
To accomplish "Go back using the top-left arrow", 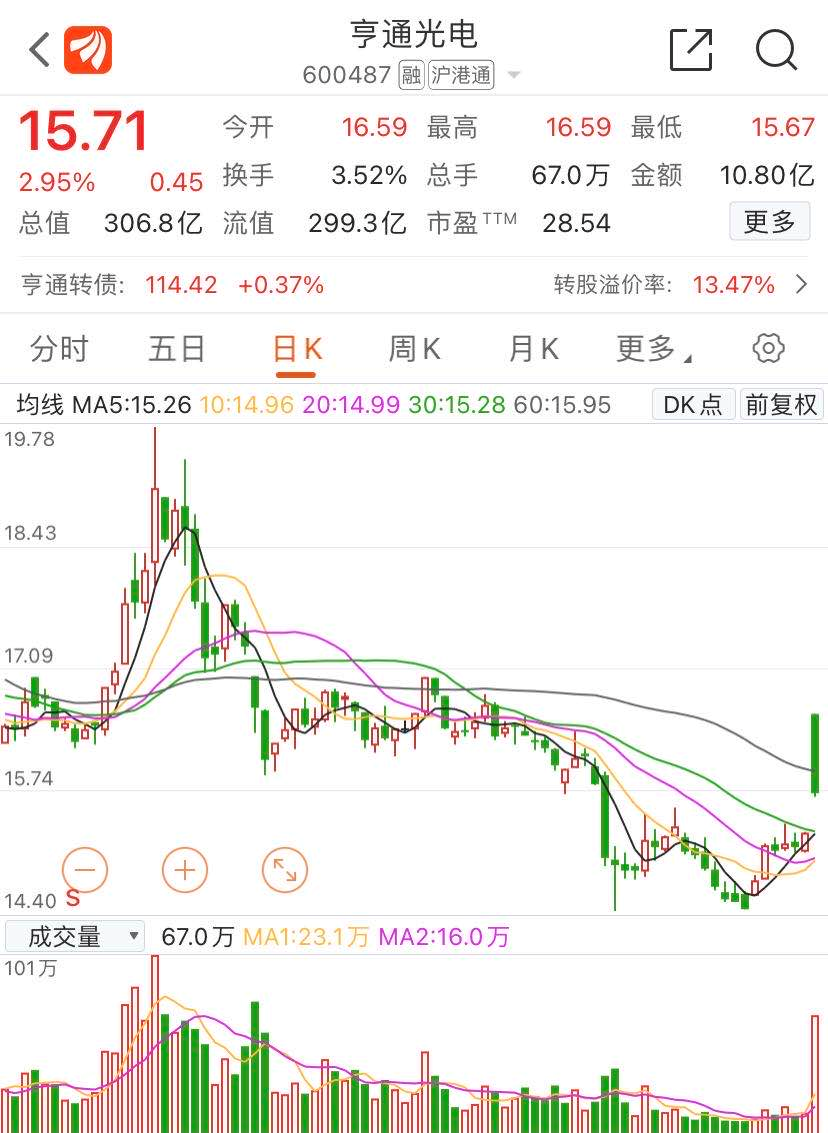I will (40, 49).
